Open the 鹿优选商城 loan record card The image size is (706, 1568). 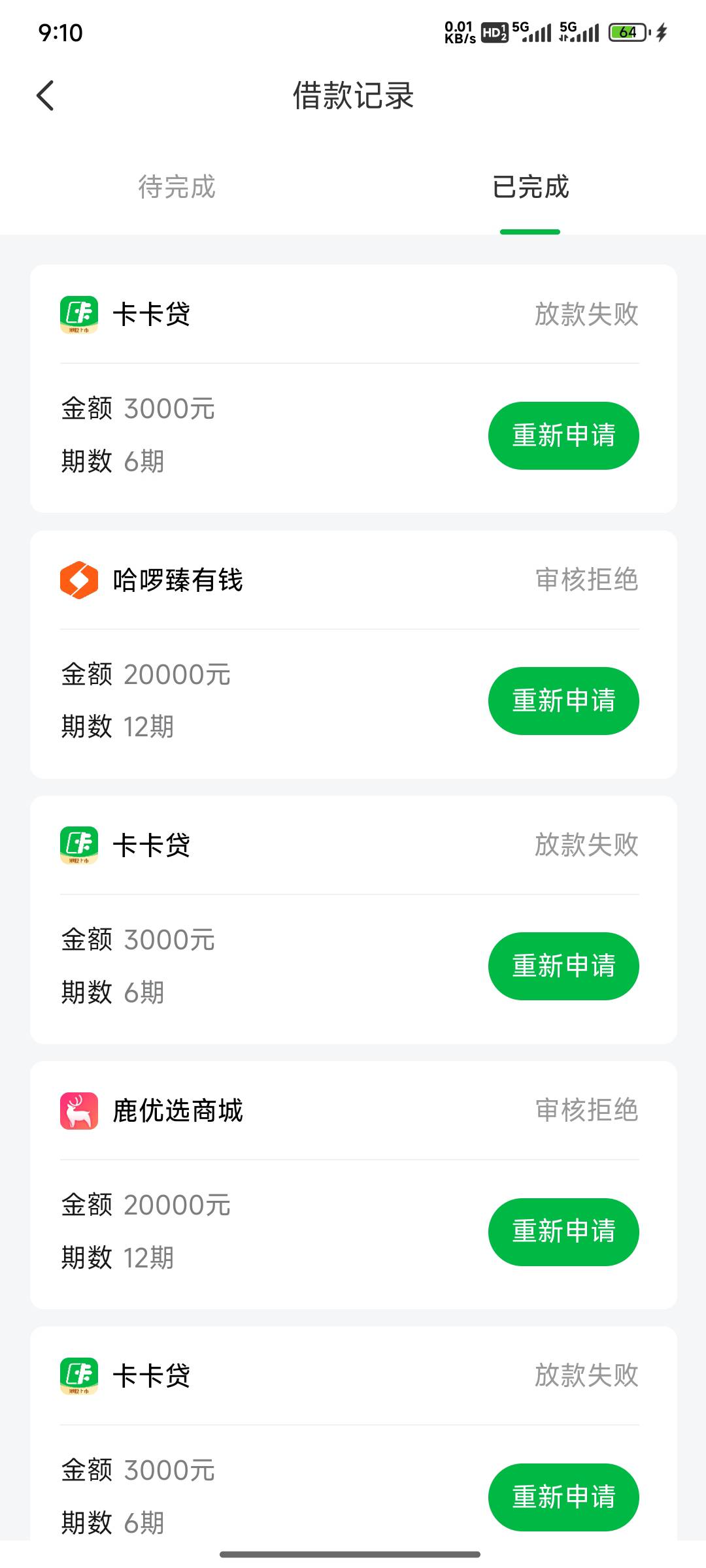(x=354, y=1185)
